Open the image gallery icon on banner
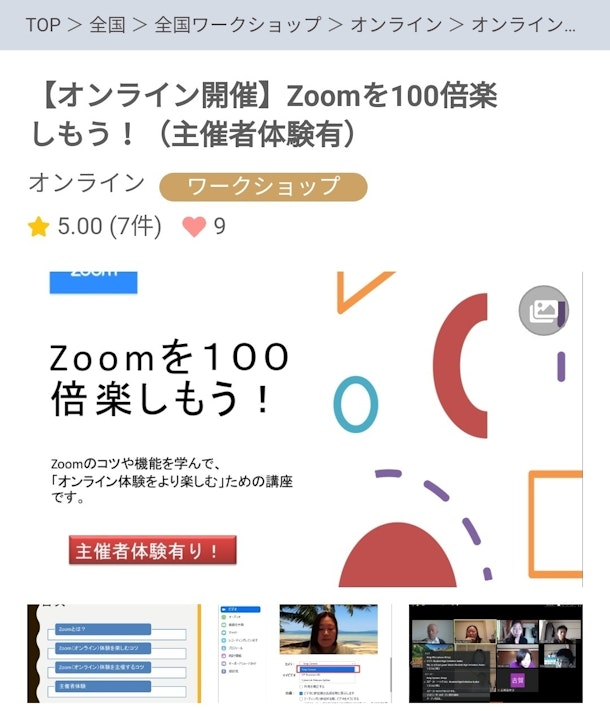 543,310
